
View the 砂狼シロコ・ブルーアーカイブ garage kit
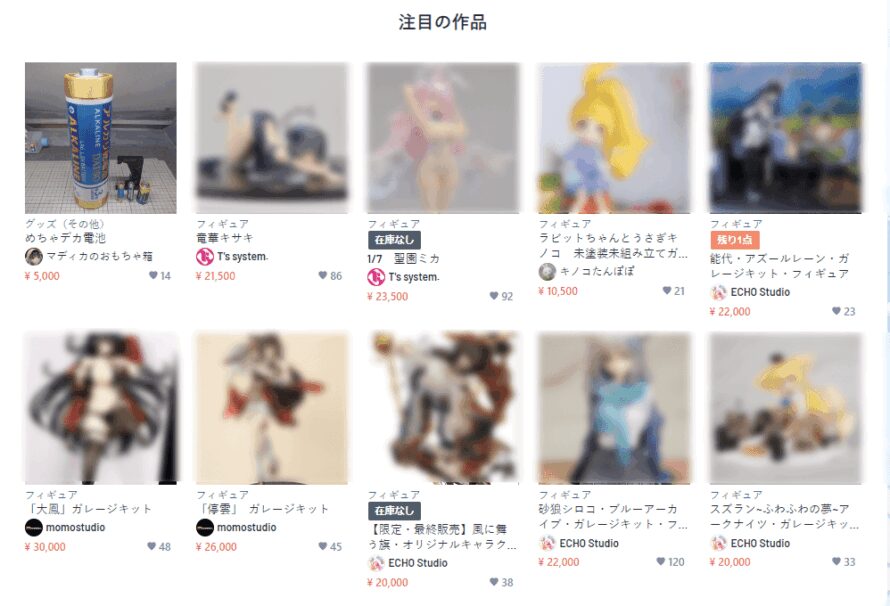tap(614, 408)
